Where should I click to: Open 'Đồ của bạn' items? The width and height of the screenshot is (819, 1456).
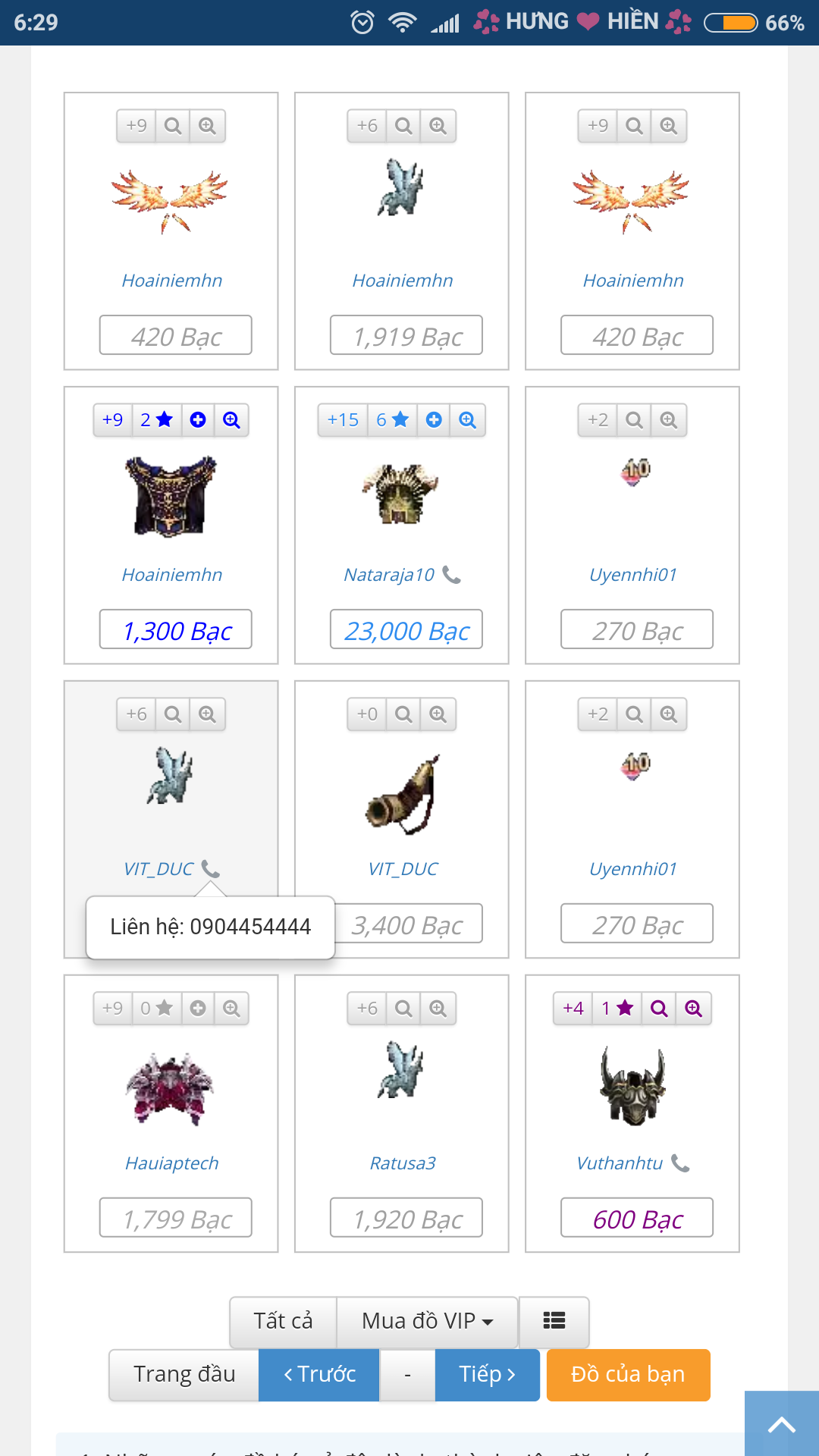pyautogui.click(x=628, y=1374)
